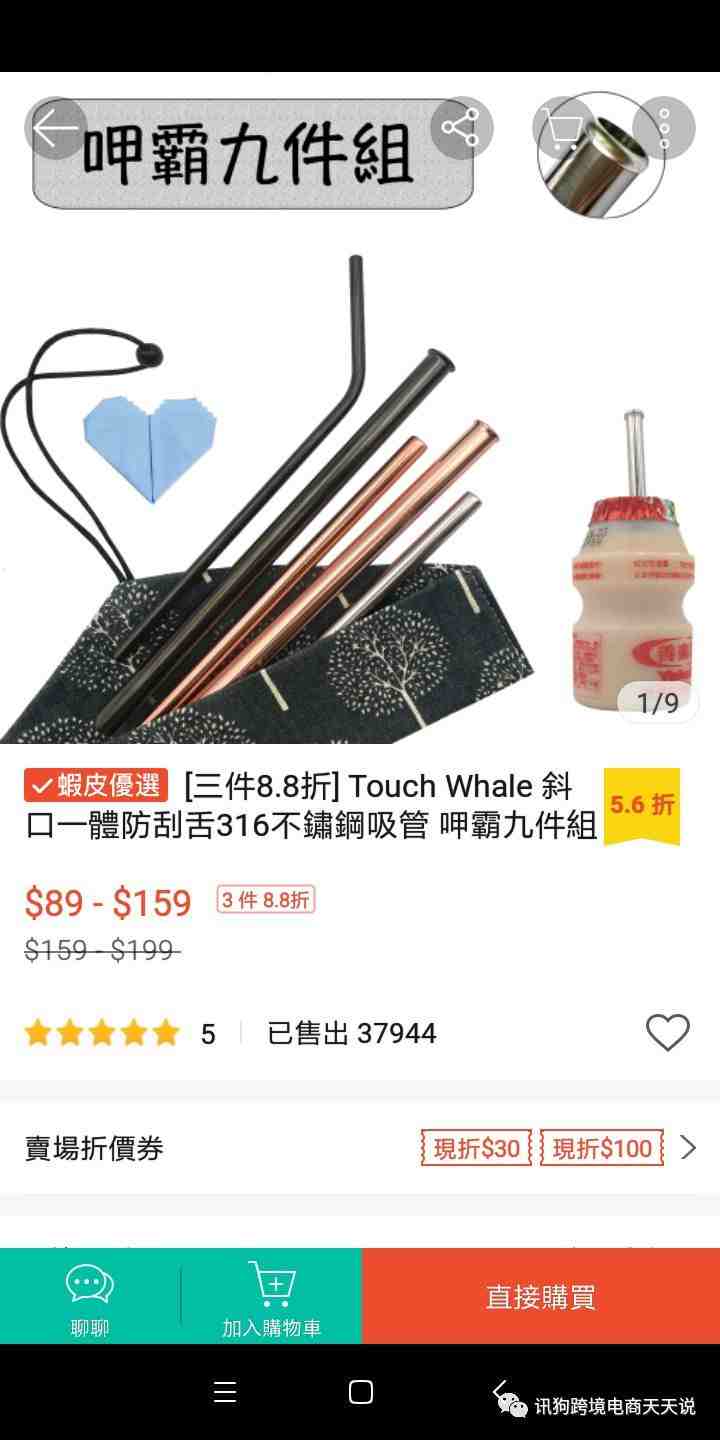Buy now with 直接購買
Image resolution: width=720 pixels, height=1440 pixels.
[540, 1296]
